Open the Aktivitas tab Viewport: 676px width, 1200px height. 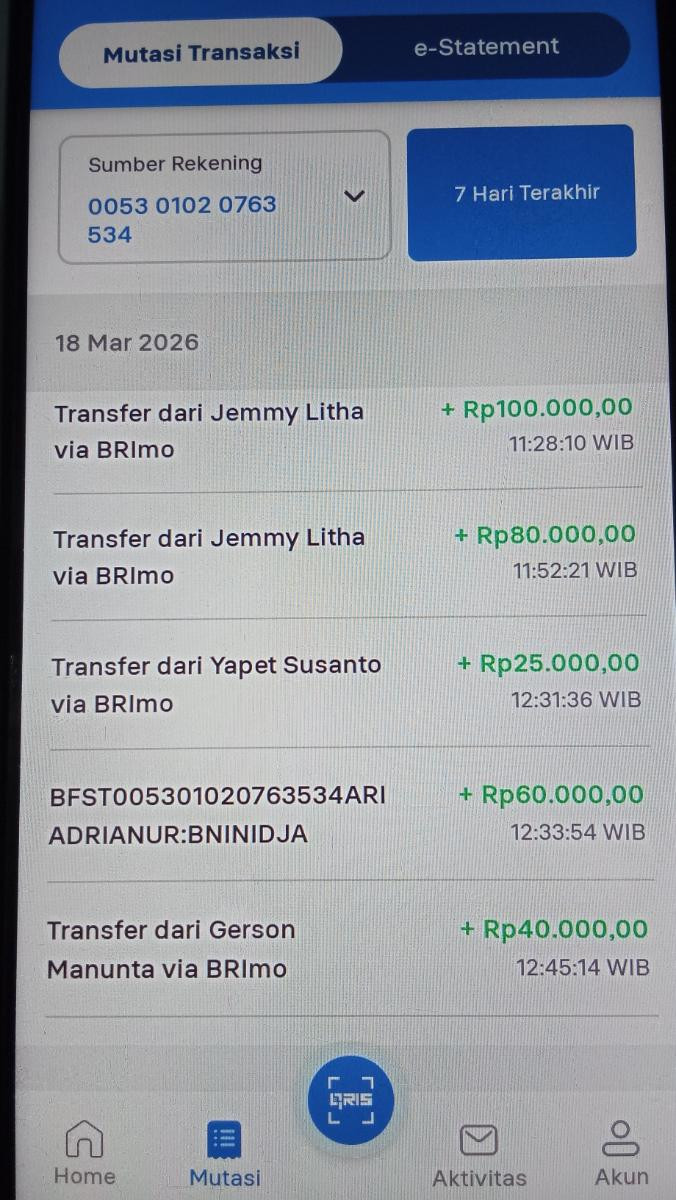tap(479, 1153)
